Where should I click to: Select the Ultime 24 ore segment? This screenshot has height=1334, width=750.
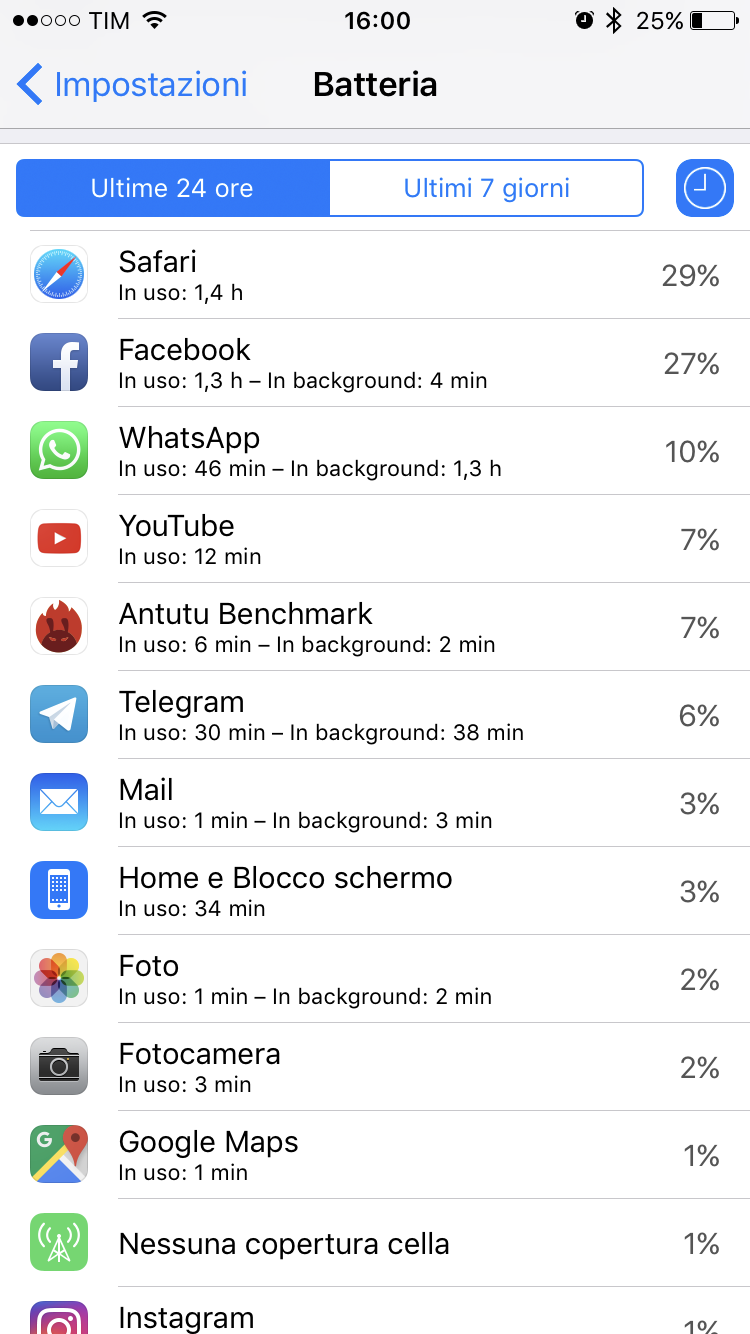coord(172,188)
